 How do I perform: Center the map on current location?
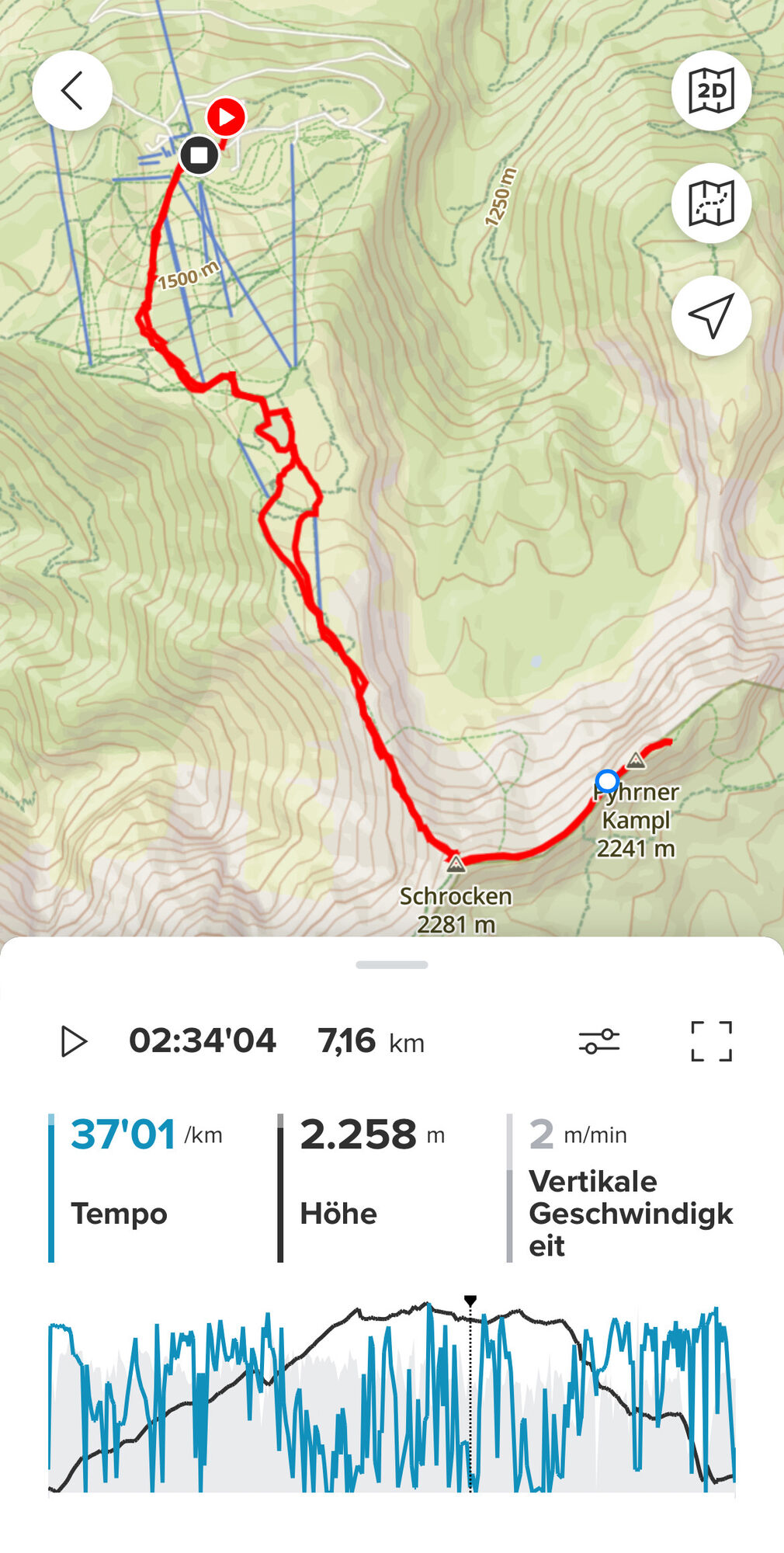click(711, 316)
